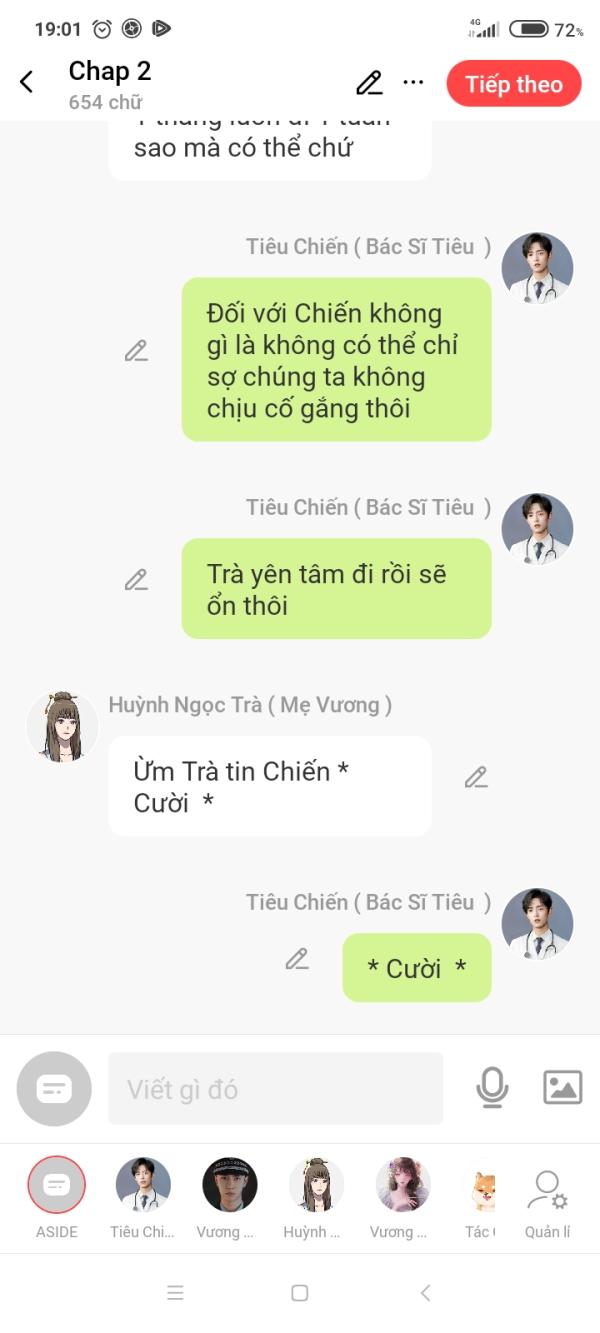Tap the system home button
Screen dimensions: 600x1333
pyautogui.click(x=299, y=1293)
